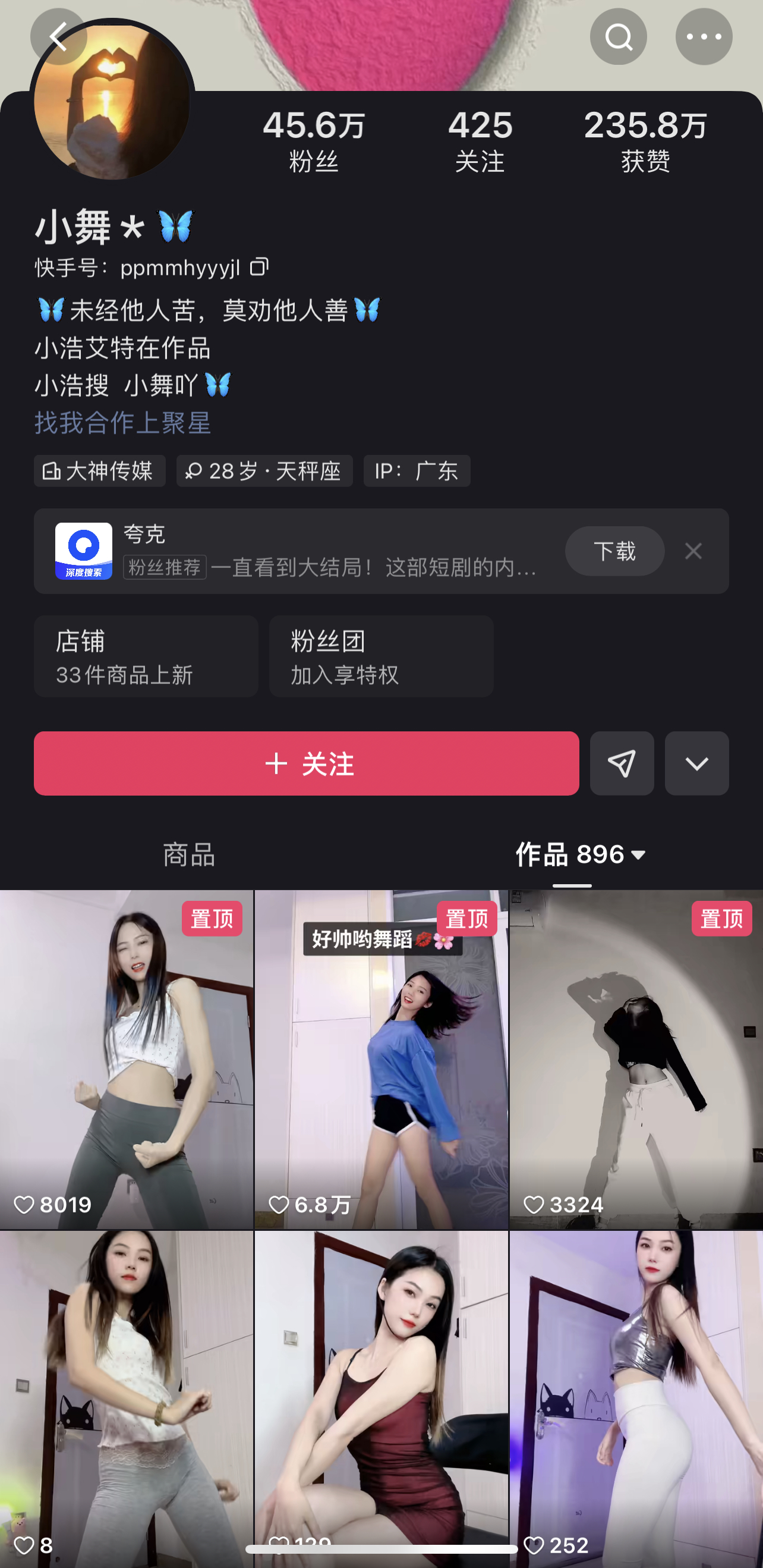This screenshot has width=763, height=1568.
Task: Open the search icon at top
Action: (618, 36)
